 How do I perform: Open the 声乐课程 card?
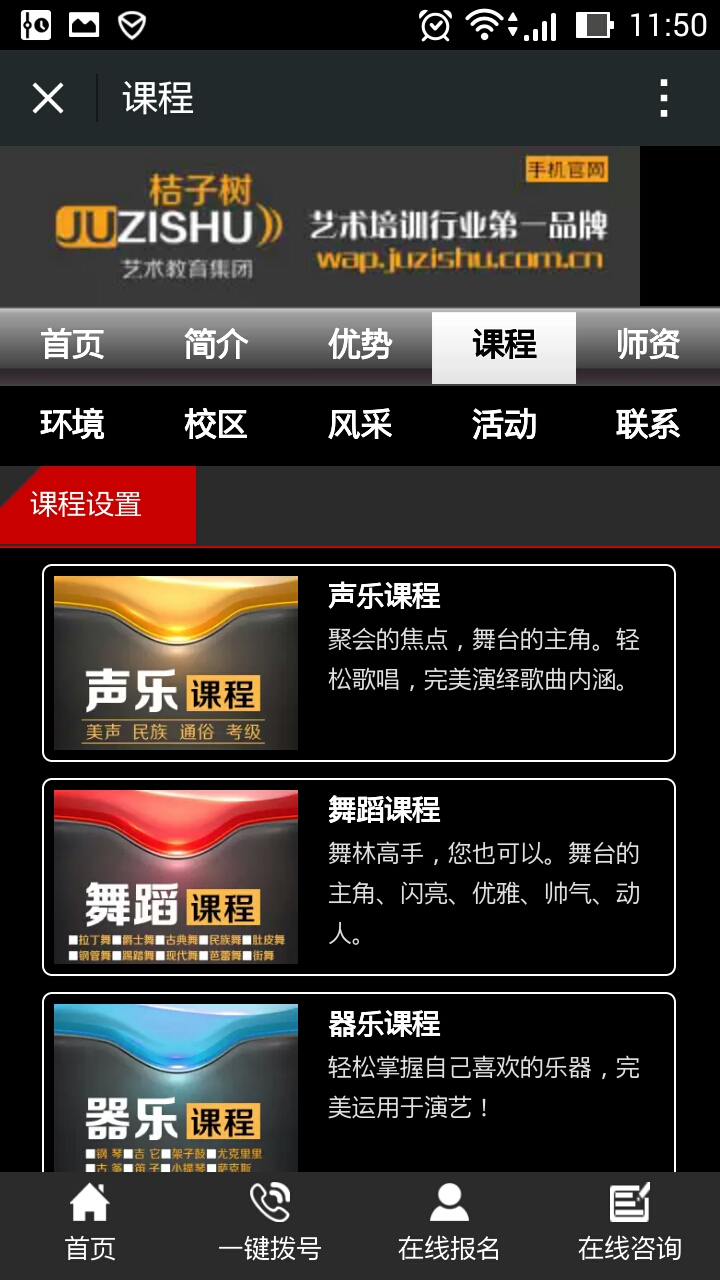tap(359, 663)
